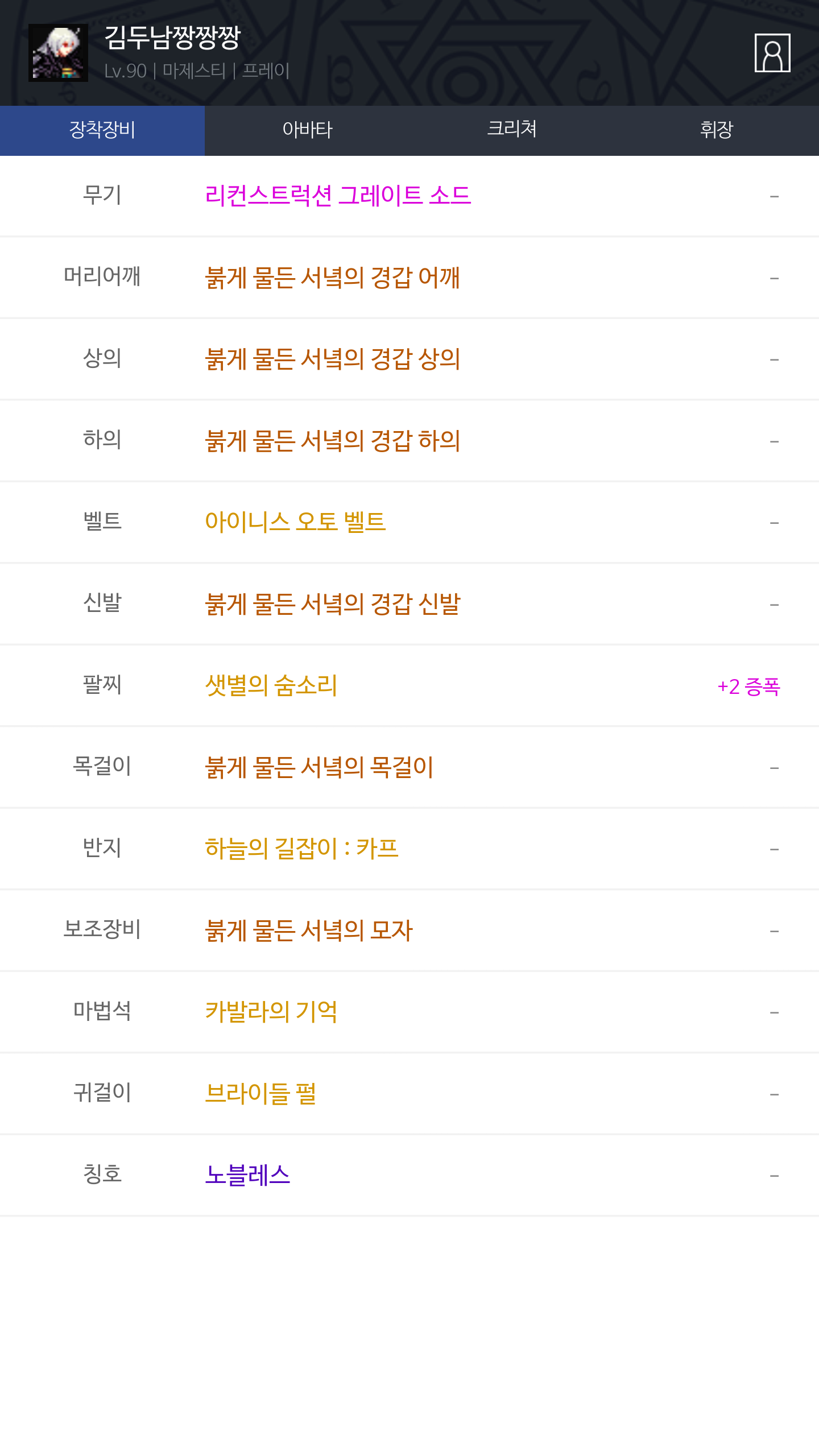This screenshot has height=1456, width=819.
Task: View 붉게 물든 서녘의 경갑 상의 details
Action: [409, 359]
